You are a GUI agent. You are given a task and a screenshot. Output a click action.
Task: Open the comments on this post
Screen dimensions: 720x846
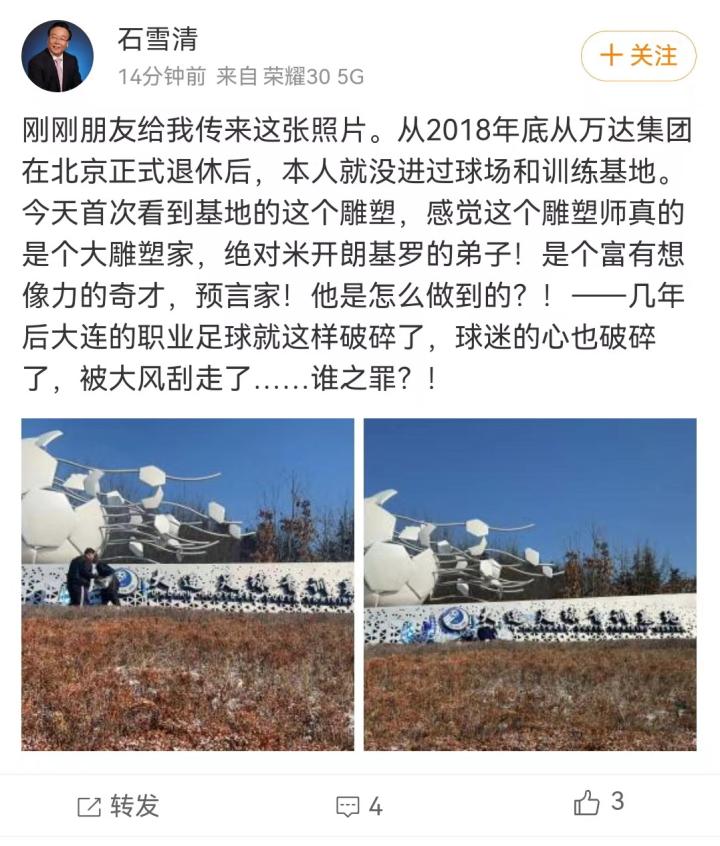(x=359, y=805)
